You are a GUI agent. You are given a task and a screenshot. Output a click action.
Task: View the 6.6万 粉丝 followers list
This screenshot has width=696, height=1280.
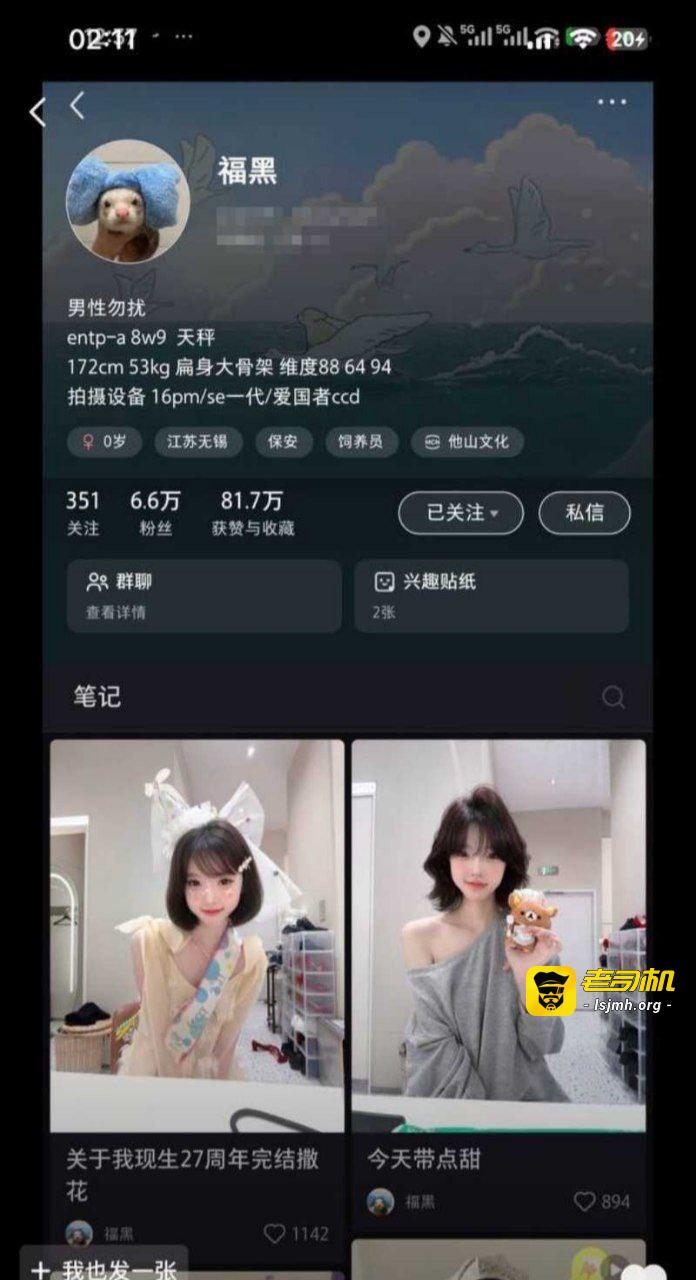pos(154,514)
